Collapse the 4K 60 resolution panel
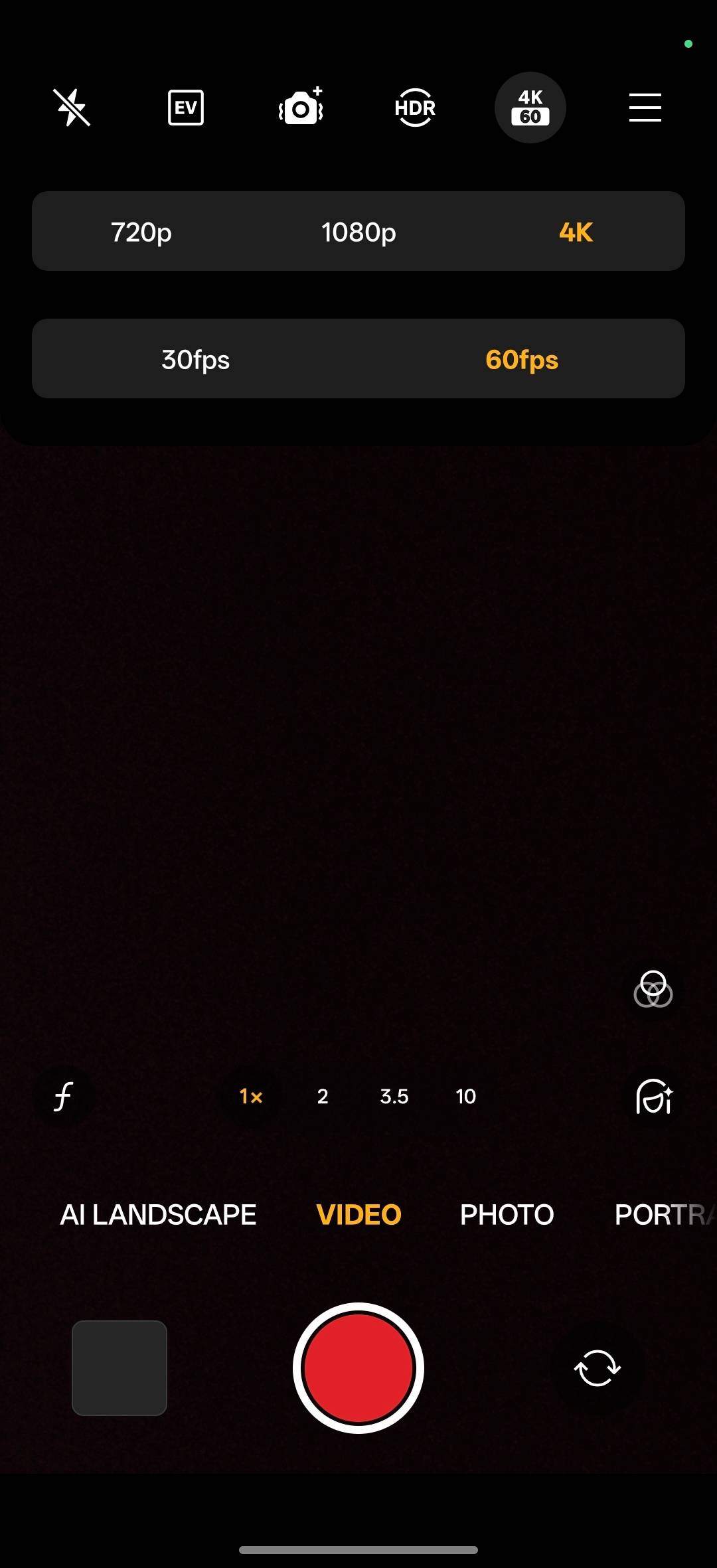The height and width of the screenshot is (1568, 717). coord(530,108)
